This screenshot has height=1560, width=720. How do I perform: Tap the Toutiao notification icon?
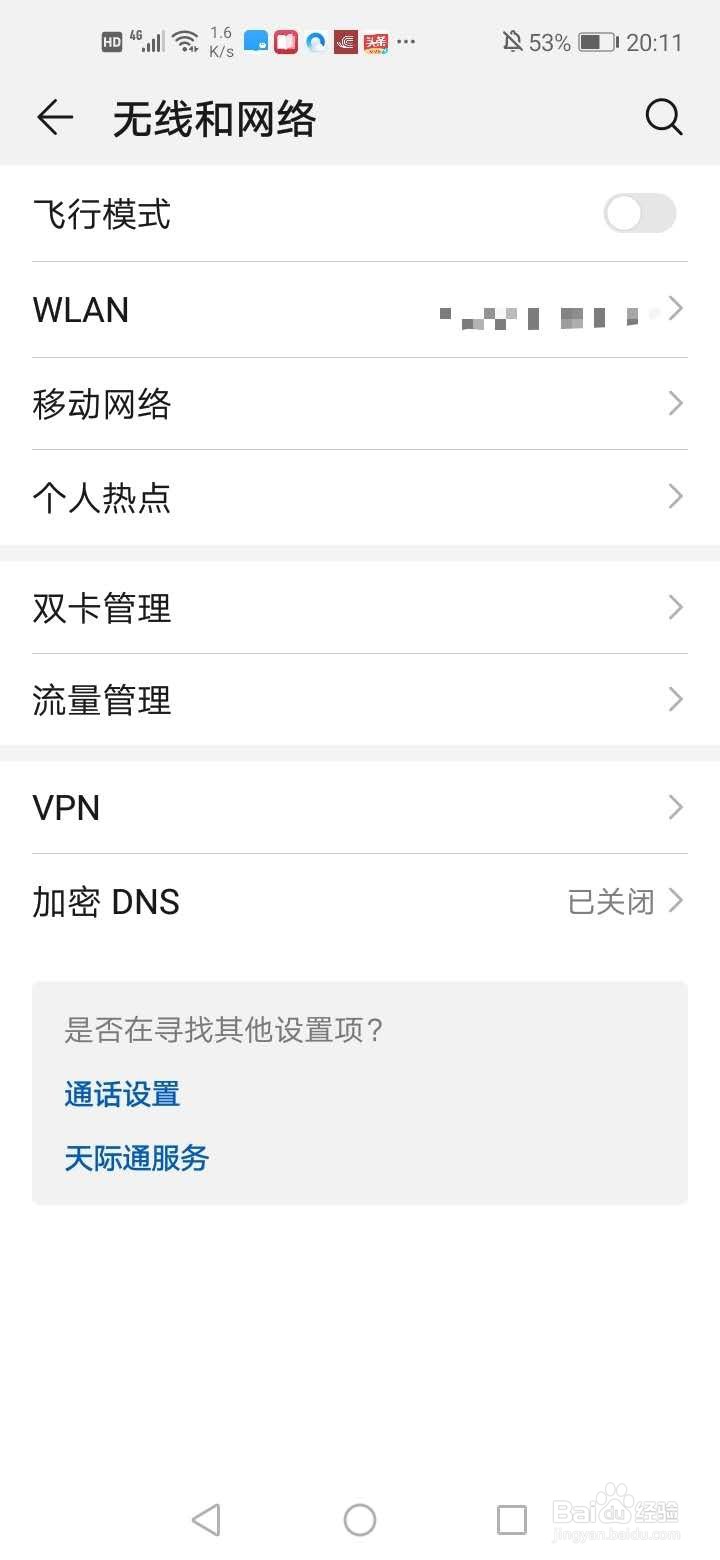[375, 42]
